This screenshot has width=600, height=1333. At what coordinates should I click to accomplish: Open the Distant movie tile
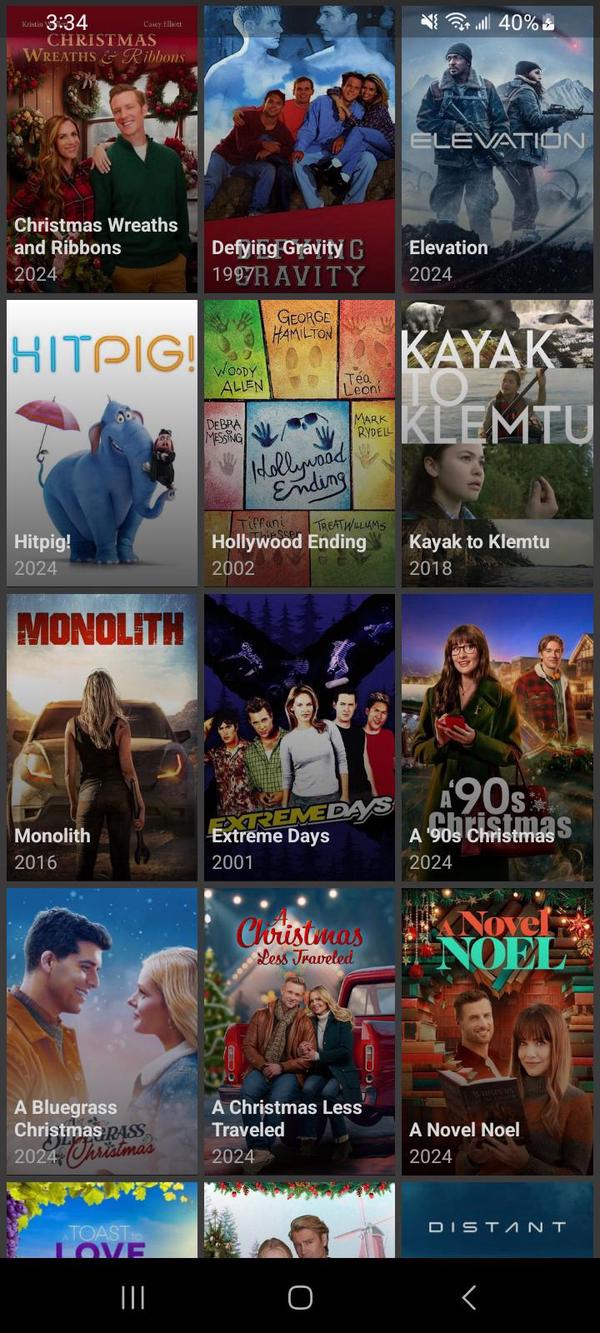pos(497,1220)
